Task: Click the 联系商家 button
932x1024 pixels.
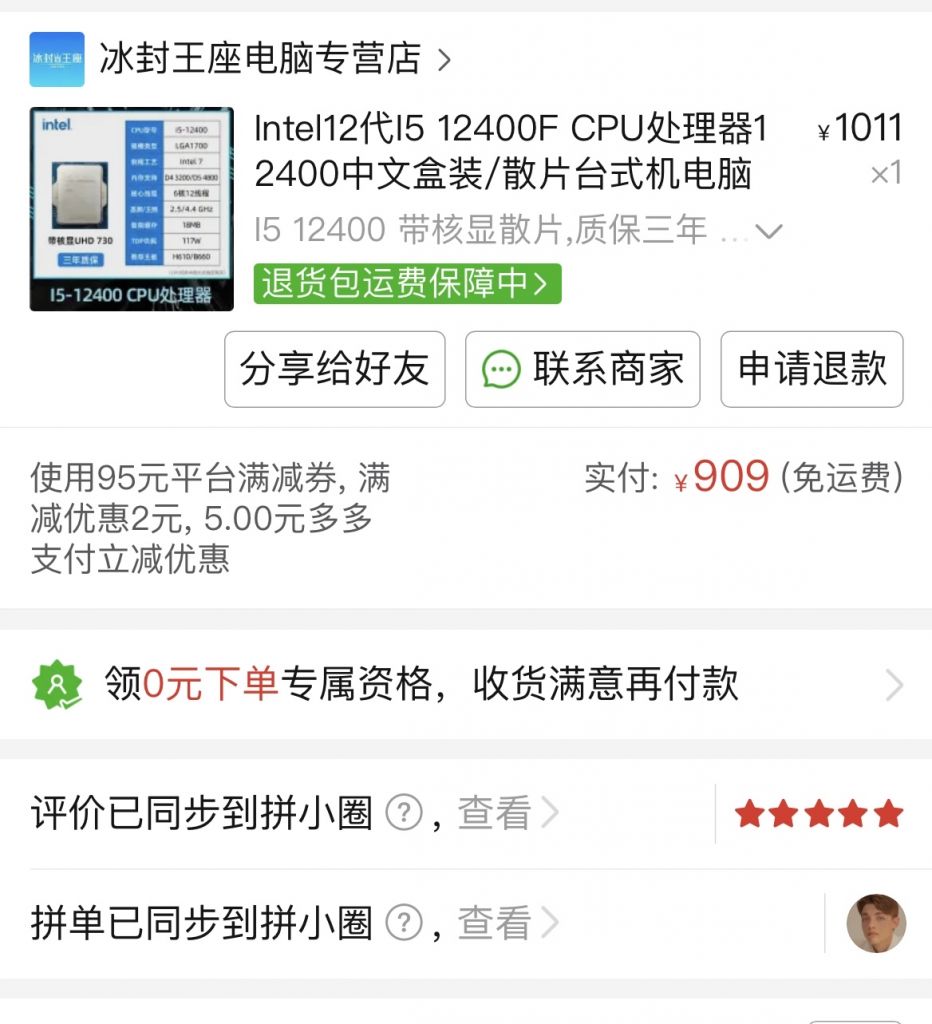Action: [581, 370]
